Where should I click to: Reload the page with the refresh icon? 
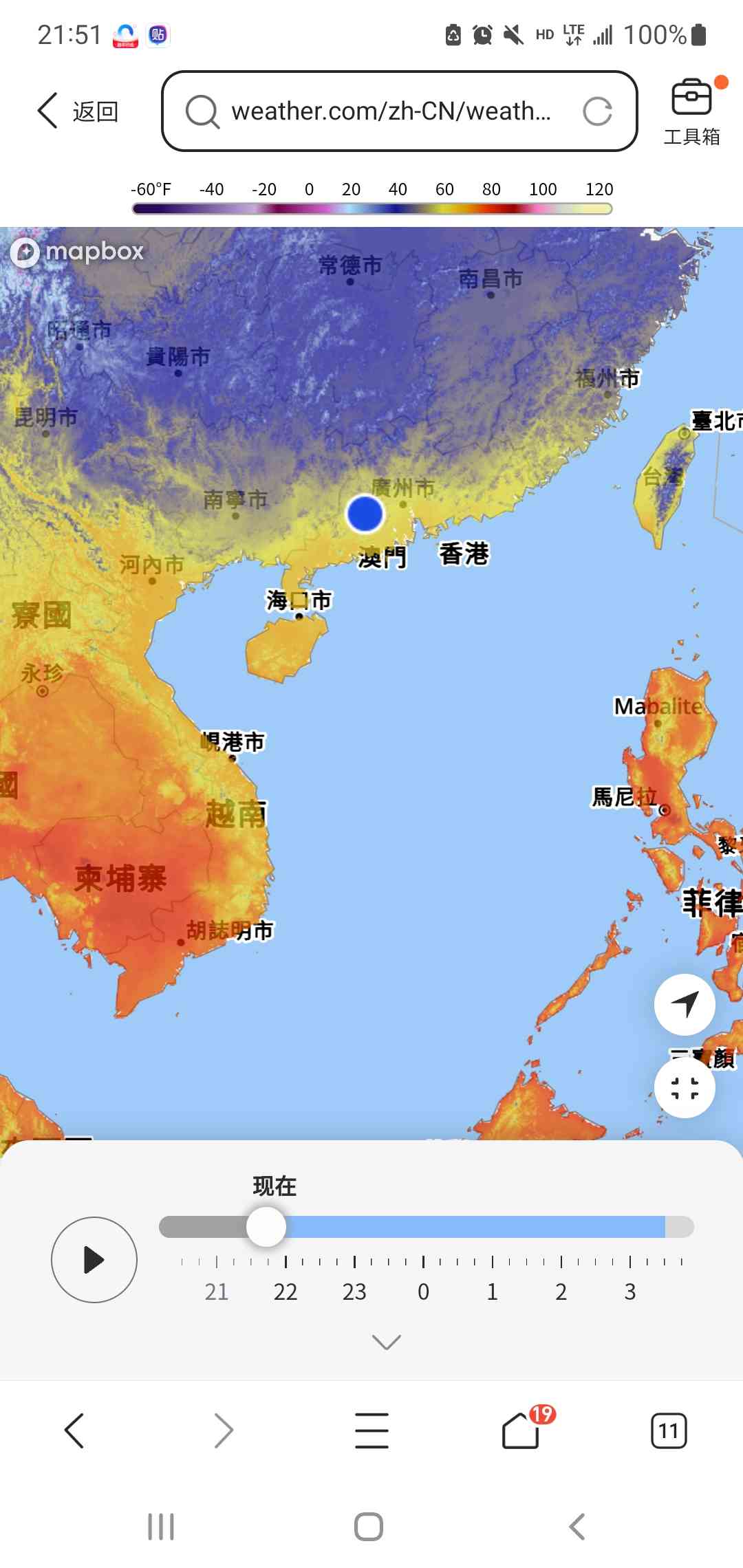pyautogui.click(x=596, y=111)
